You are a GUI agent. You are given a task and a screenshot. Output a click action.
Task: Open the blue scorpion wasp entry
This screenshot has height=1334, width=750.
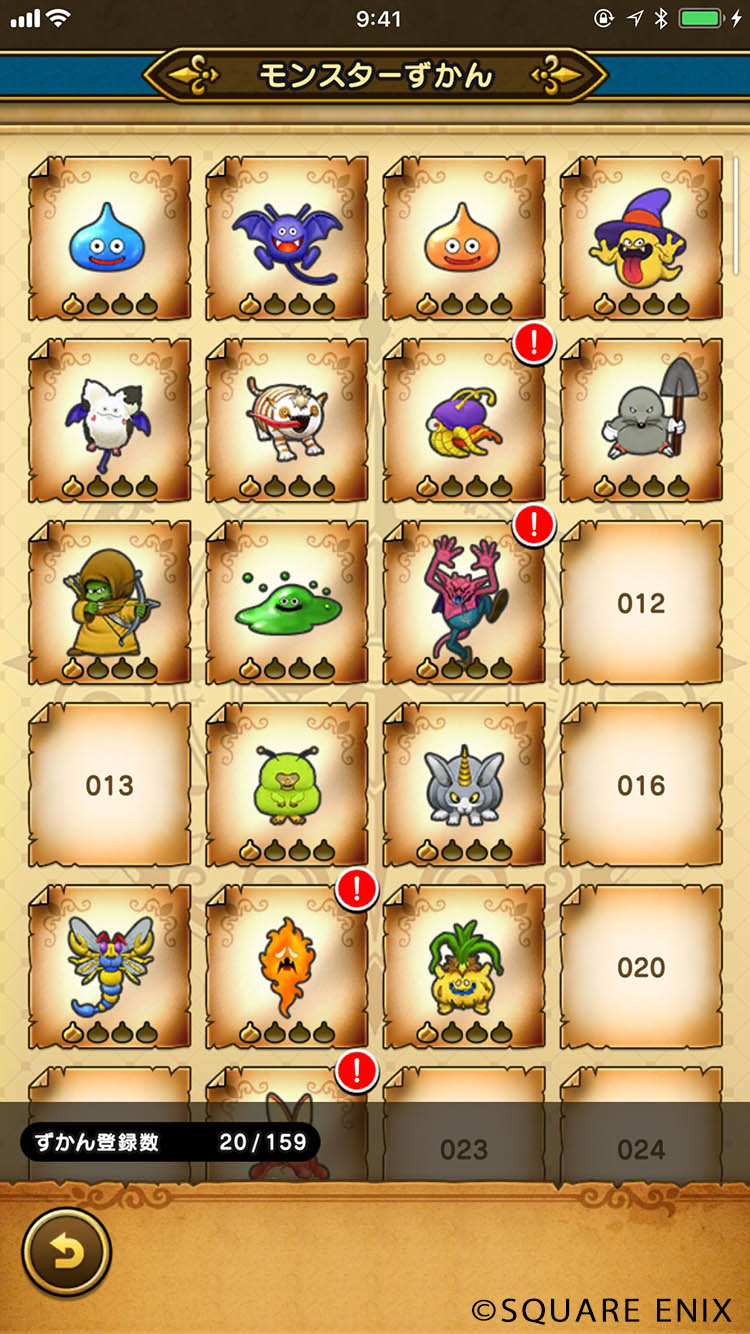(x=109, y=967)
